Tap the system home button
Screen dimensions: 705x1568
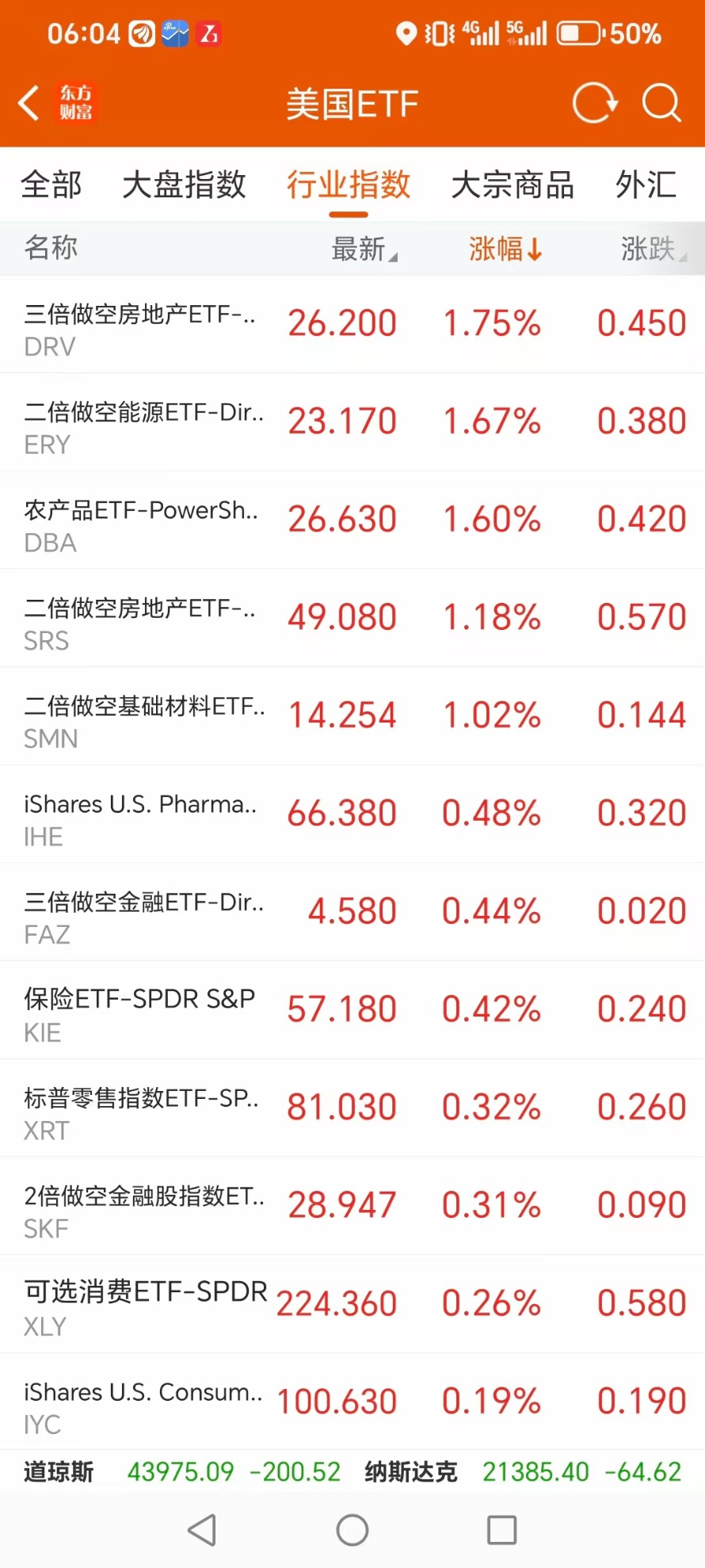pos(352,1530)
